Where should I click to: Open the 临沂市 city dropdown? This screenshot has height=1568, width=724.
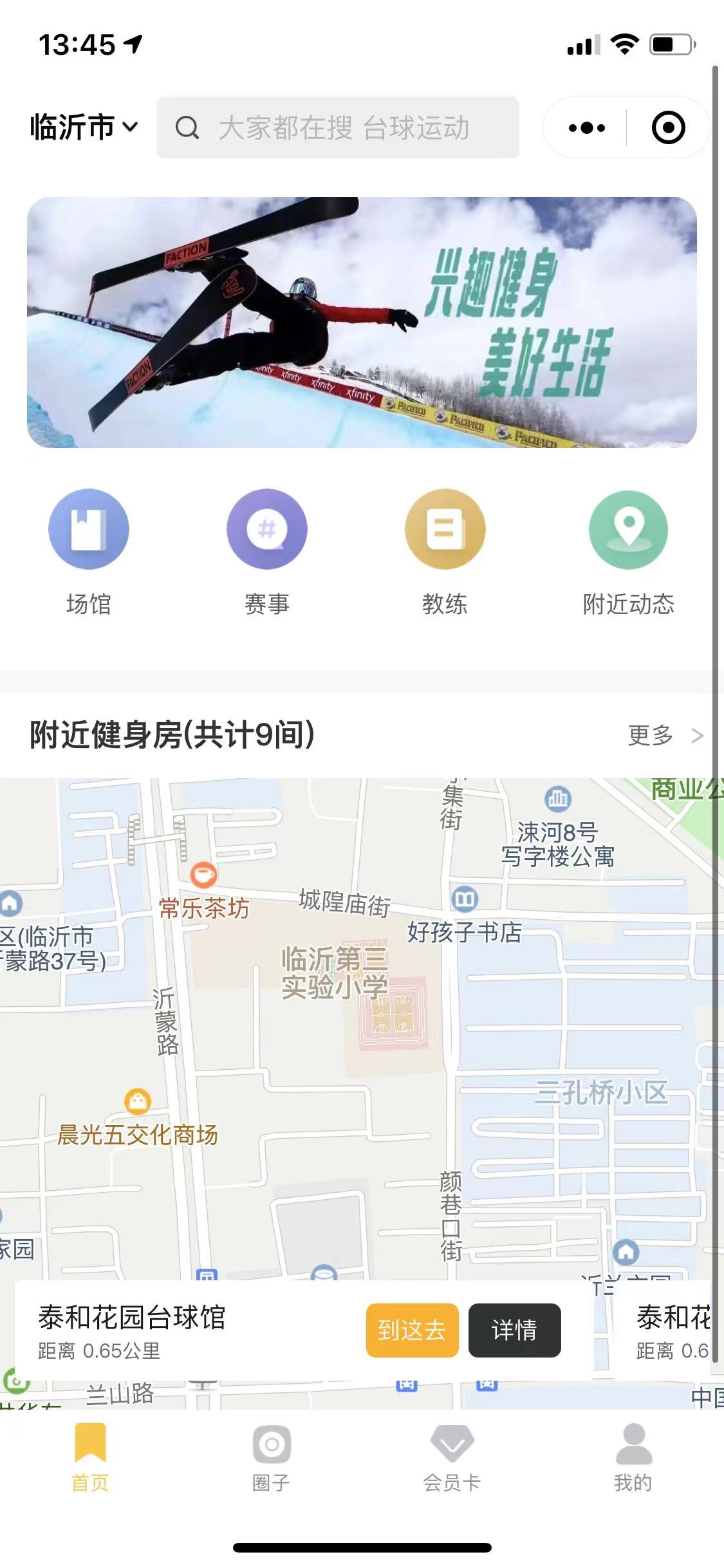(x=84, y=127)
